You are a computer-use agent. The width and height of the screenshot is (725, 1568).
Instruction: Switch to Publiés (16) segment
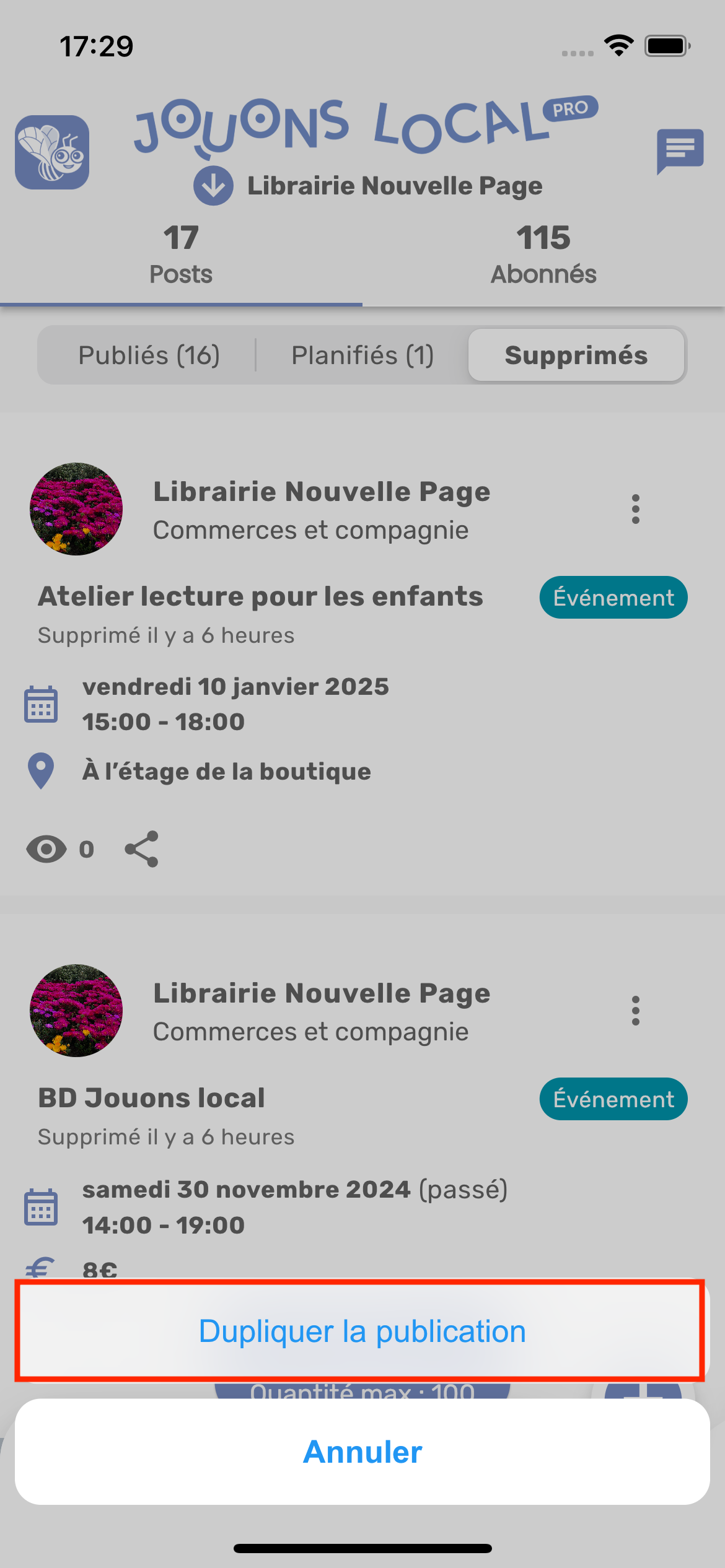tap(149, 355)
